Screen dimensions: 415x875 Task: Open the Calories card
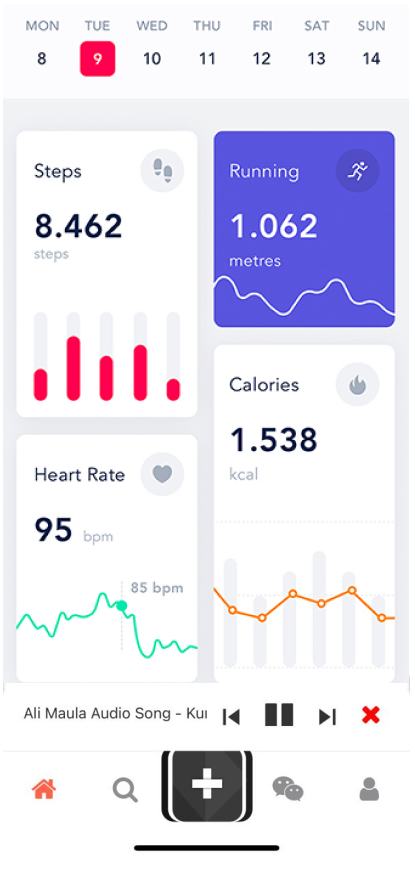(x=305, y=513)
